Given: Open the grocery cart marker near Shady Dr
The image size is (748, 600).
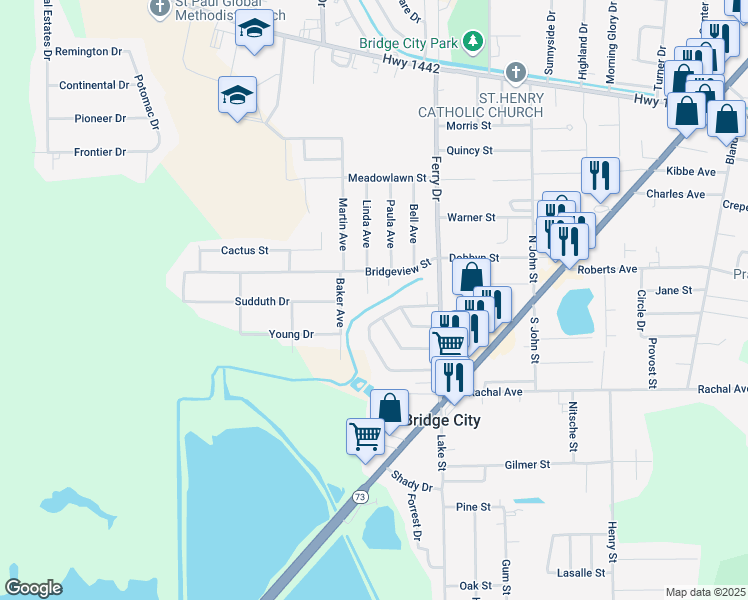Looking at the screenshot, I should click(366, 437).
